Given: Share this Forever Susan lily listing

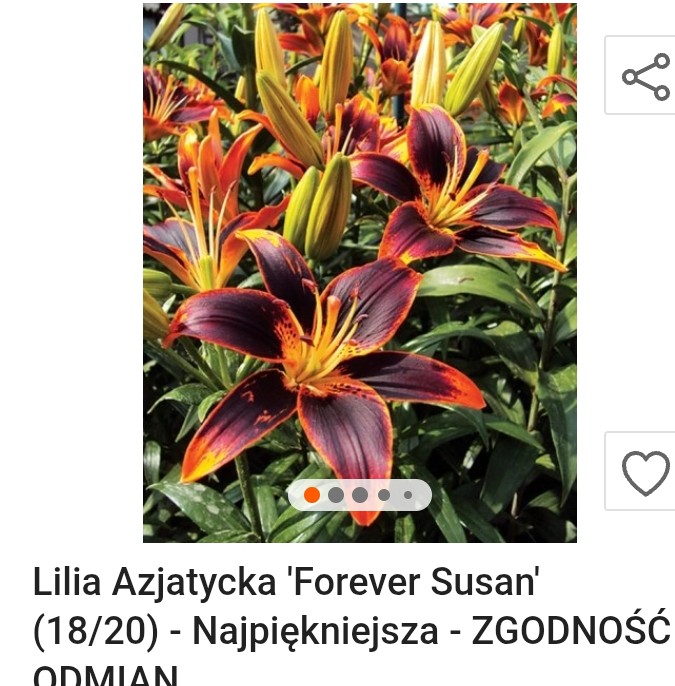Looking at the screenshot, I should [x=645, y=77].
